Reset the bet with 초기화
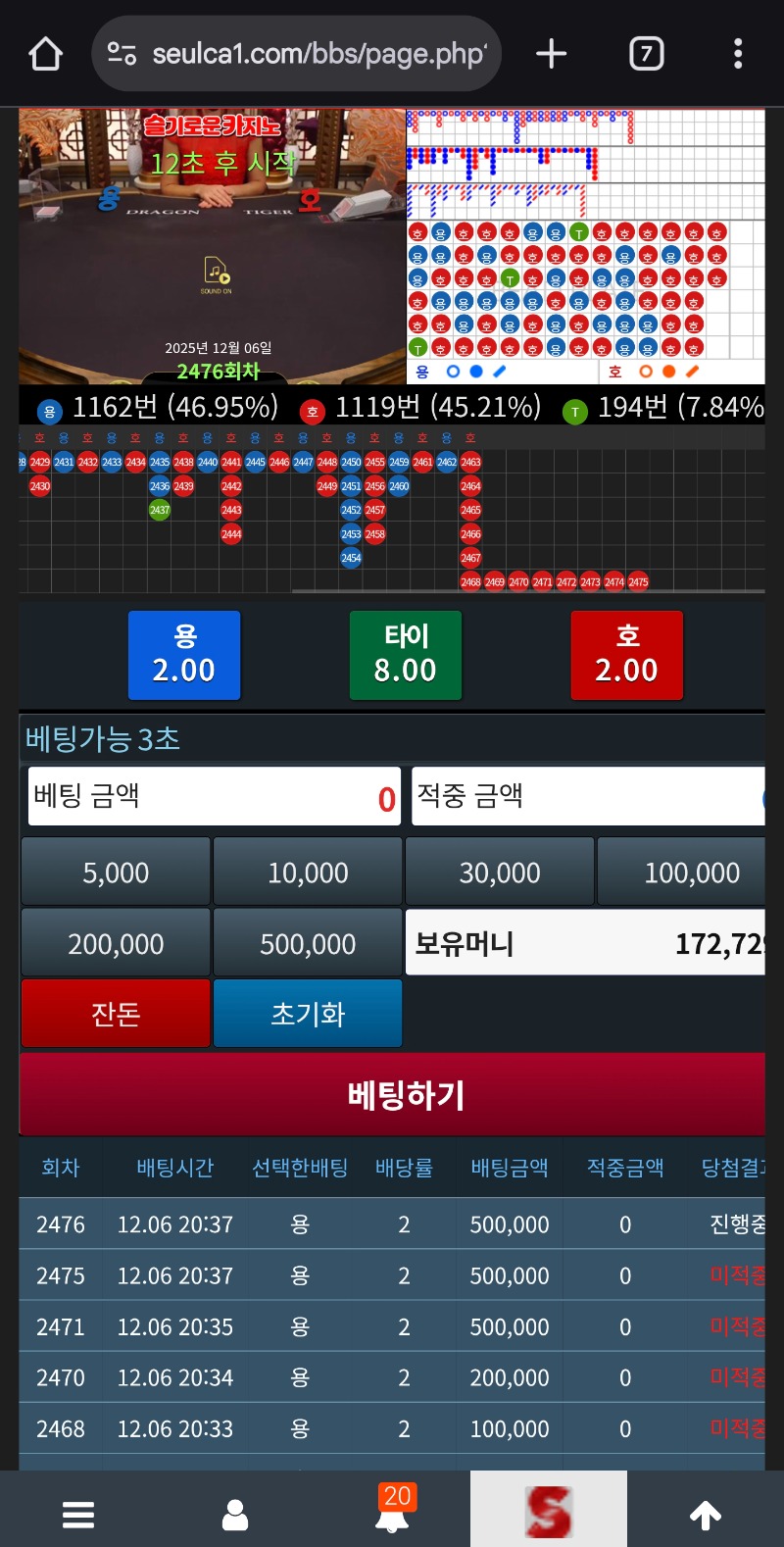 (x=308, y=1014)
